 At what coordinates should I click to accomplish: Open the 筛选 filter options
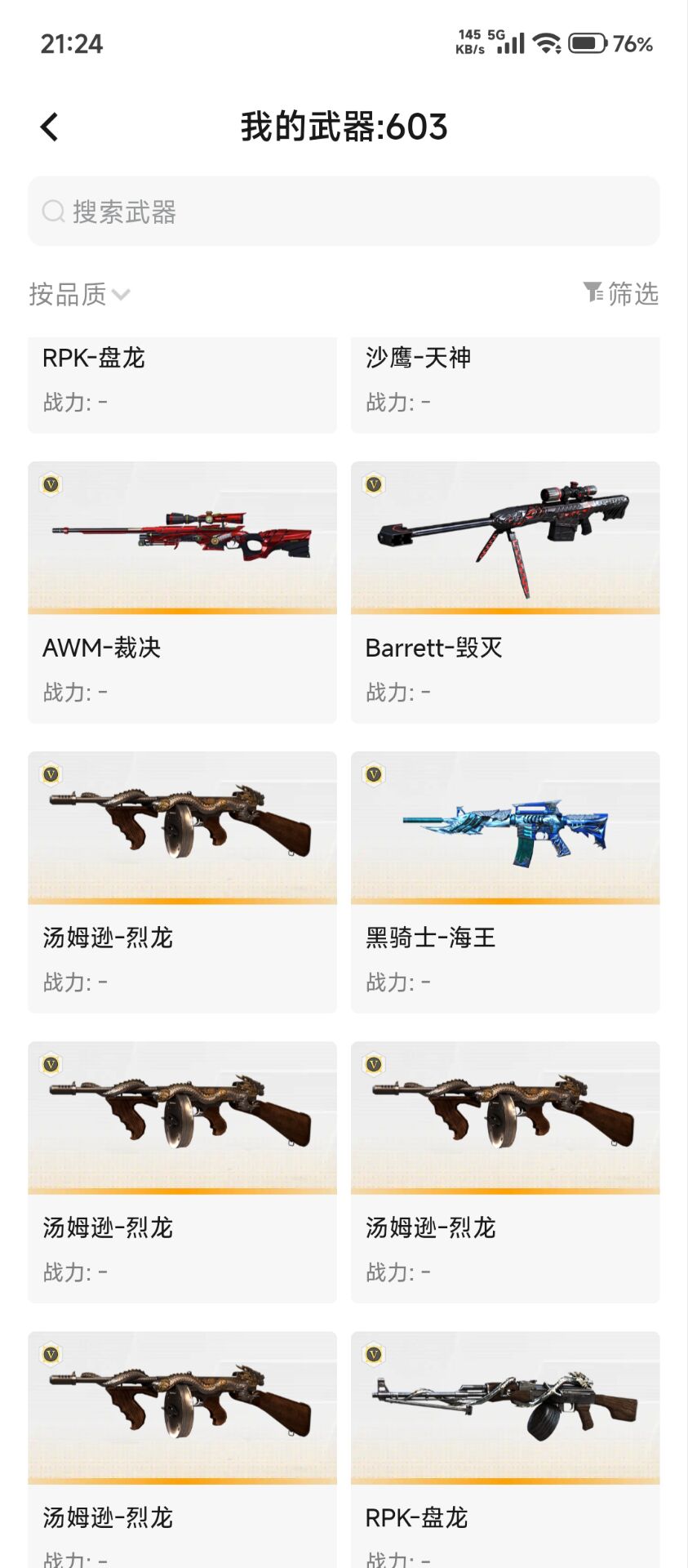tap(621, 293)
